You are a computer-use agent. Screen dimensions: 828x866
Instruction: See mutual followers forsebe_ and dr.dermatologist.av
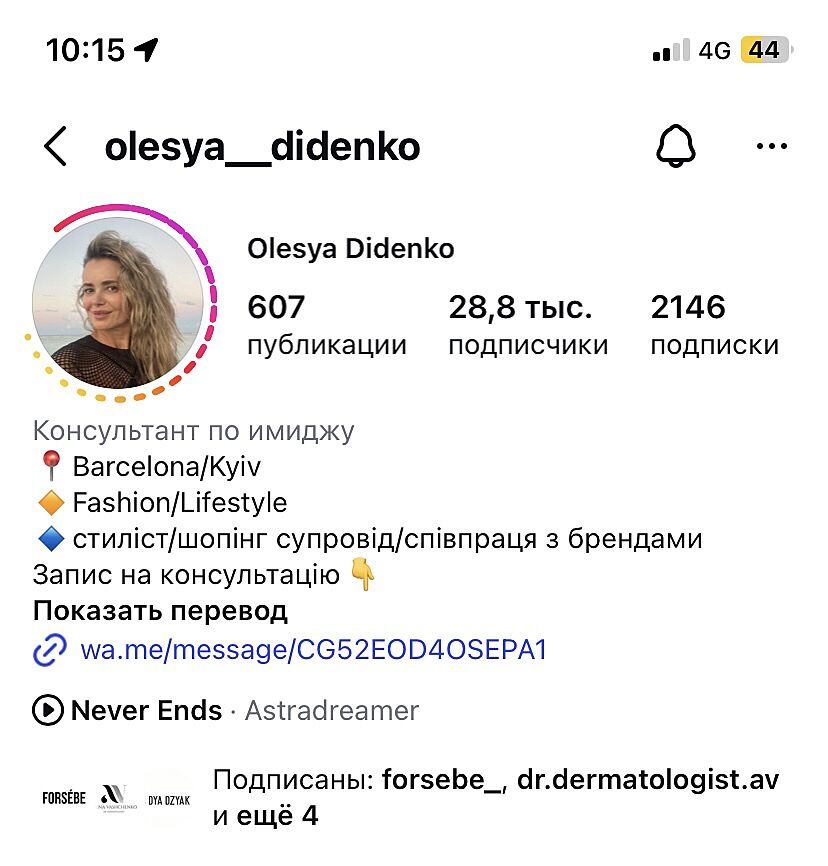(x=494, y=798)
